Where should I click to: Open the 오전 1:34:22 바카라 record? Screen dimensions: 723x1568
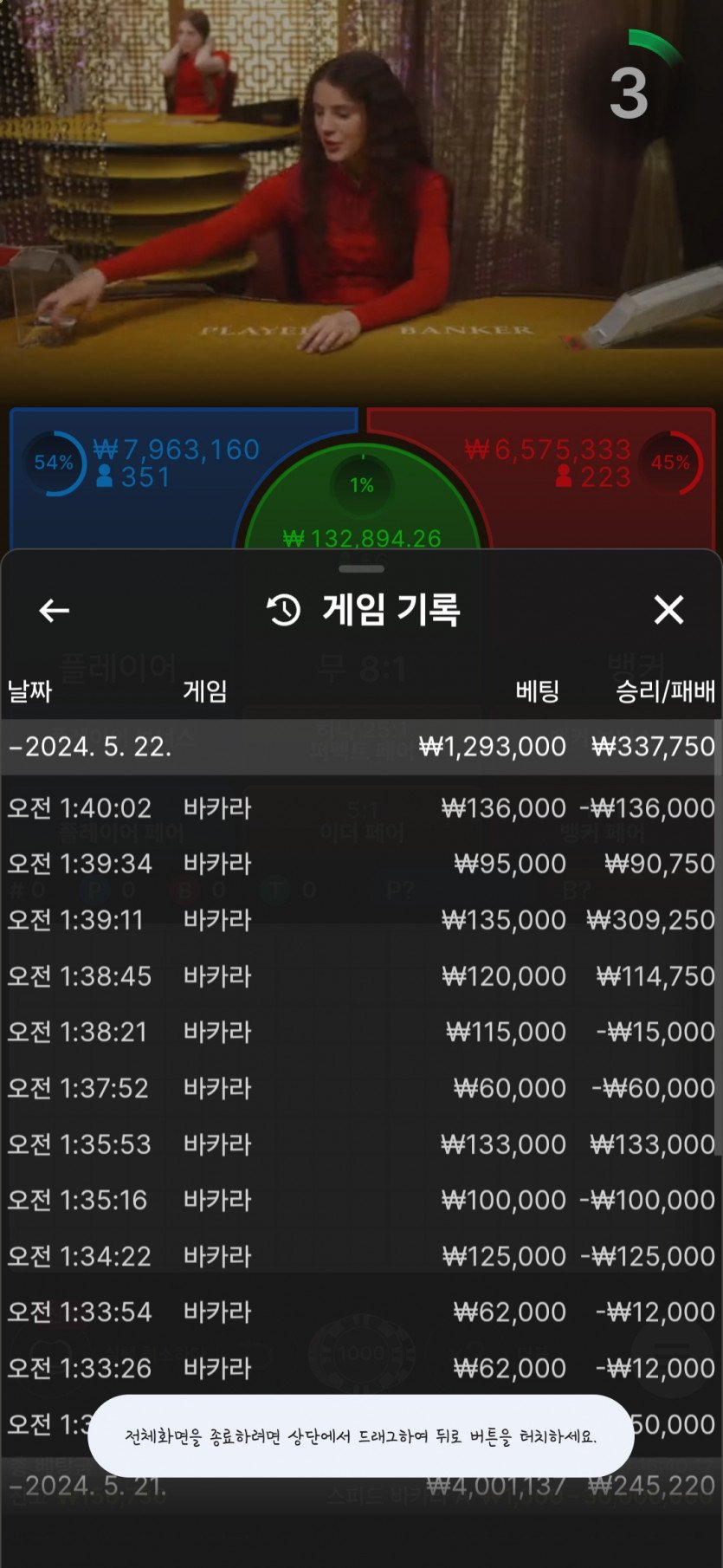[361, 1256]
